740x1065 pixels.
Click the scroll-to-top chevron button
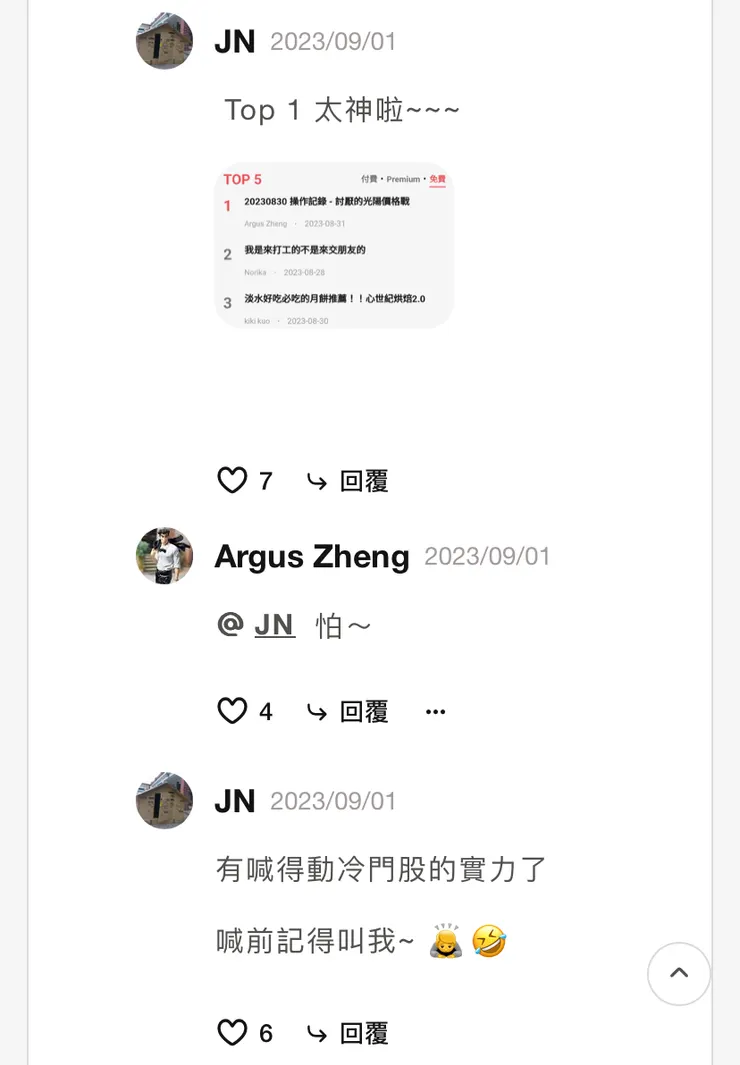pyautogui.click(x=679, y=974)
